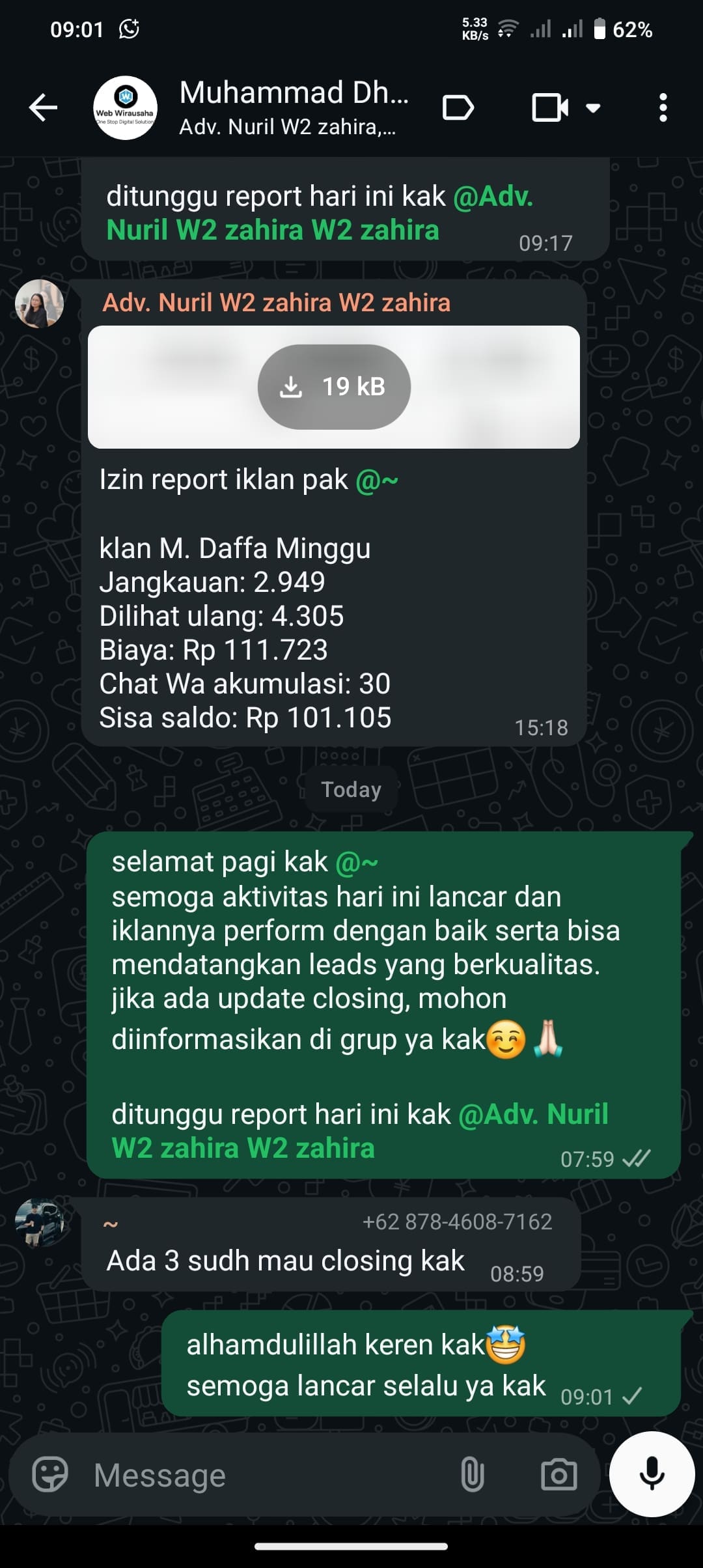
Task: Open group info for Muhammad Dh...
Action: click(293, 107)
